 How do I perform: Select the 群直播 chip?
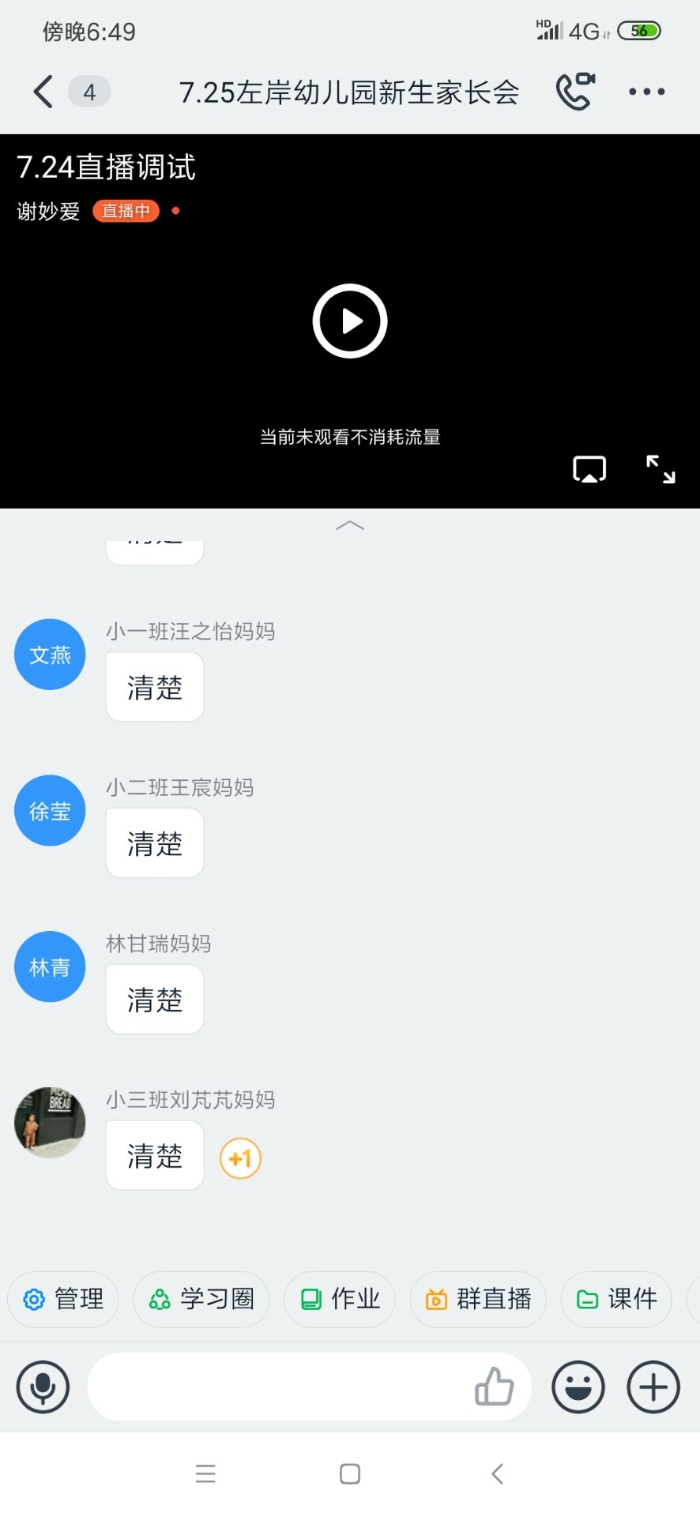pyautogui.click(x=478, y=1299)
